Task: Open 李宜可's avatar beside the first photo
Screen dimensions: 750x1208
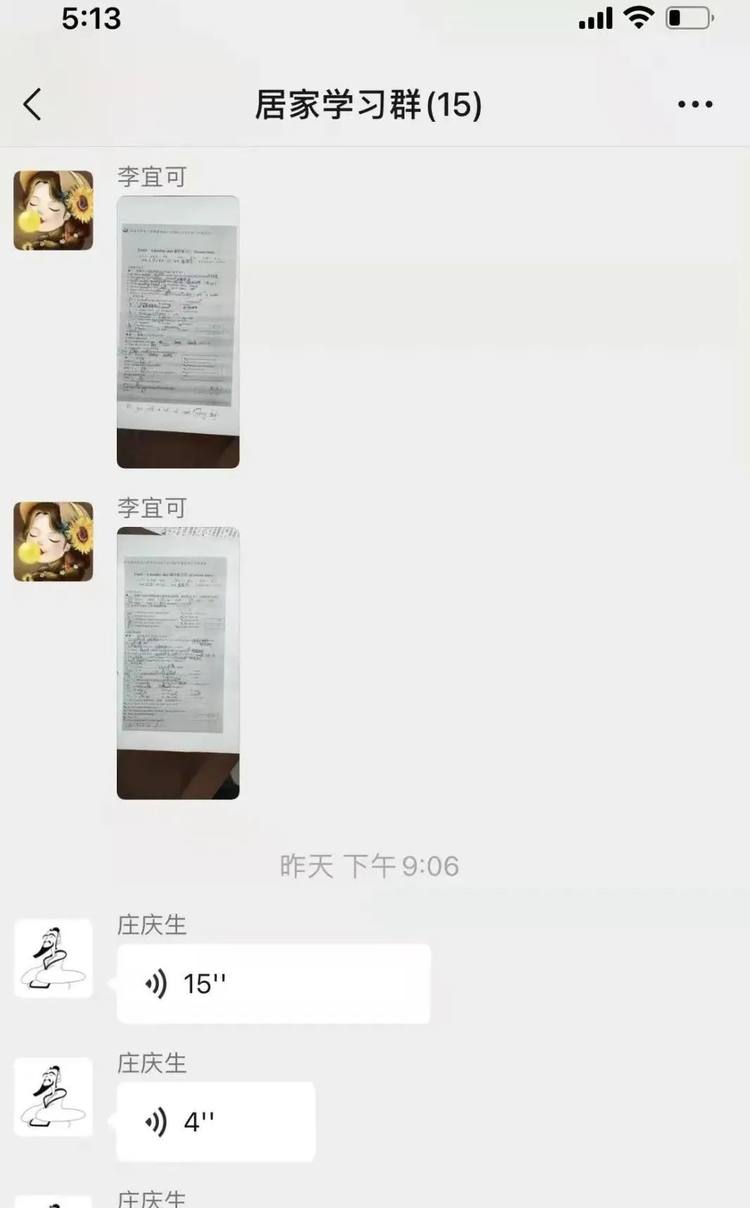Action: point(53,210)
